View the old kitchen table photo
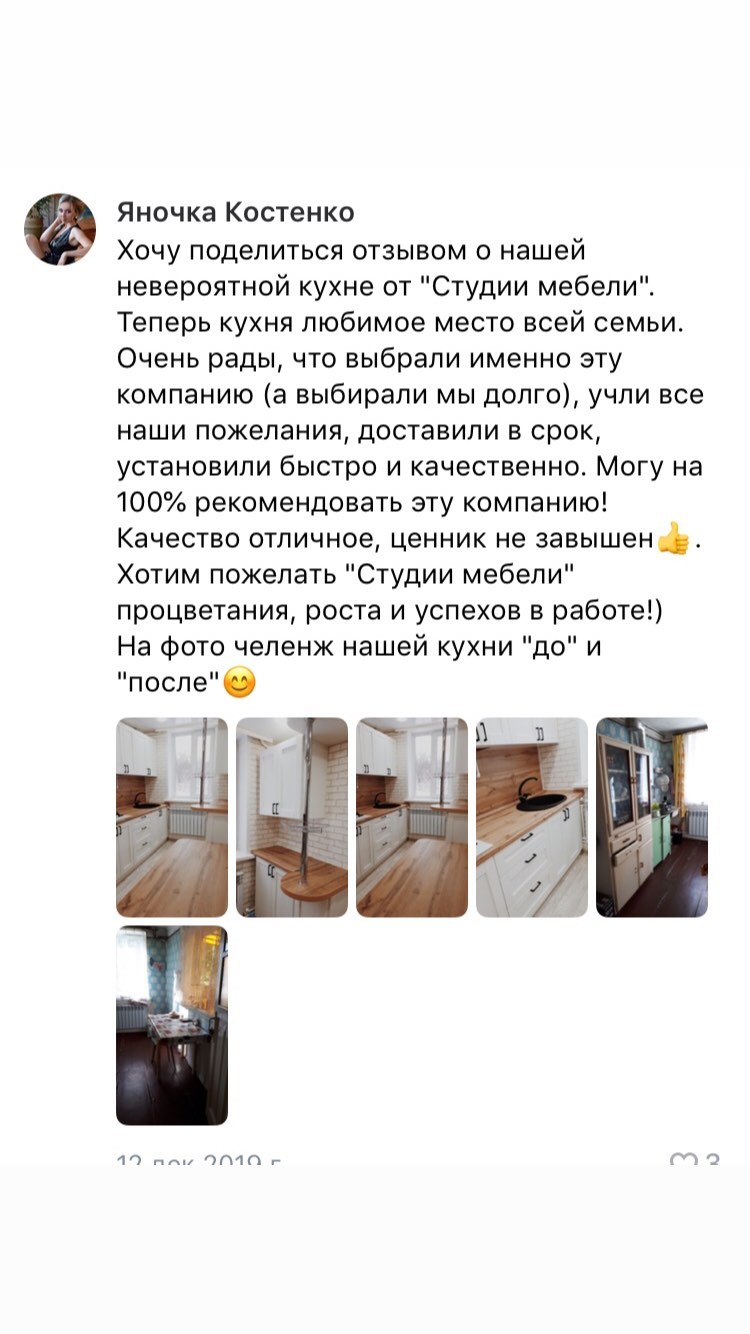 click(172, 1025)
